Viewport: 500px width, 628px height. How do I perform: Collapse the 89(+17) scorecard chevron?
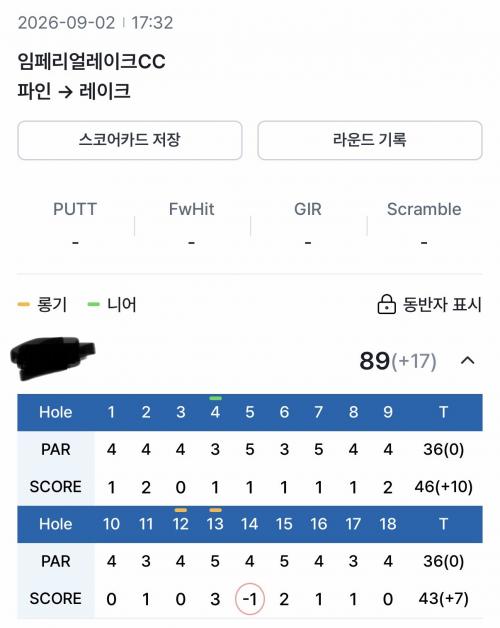coord(468,361)
